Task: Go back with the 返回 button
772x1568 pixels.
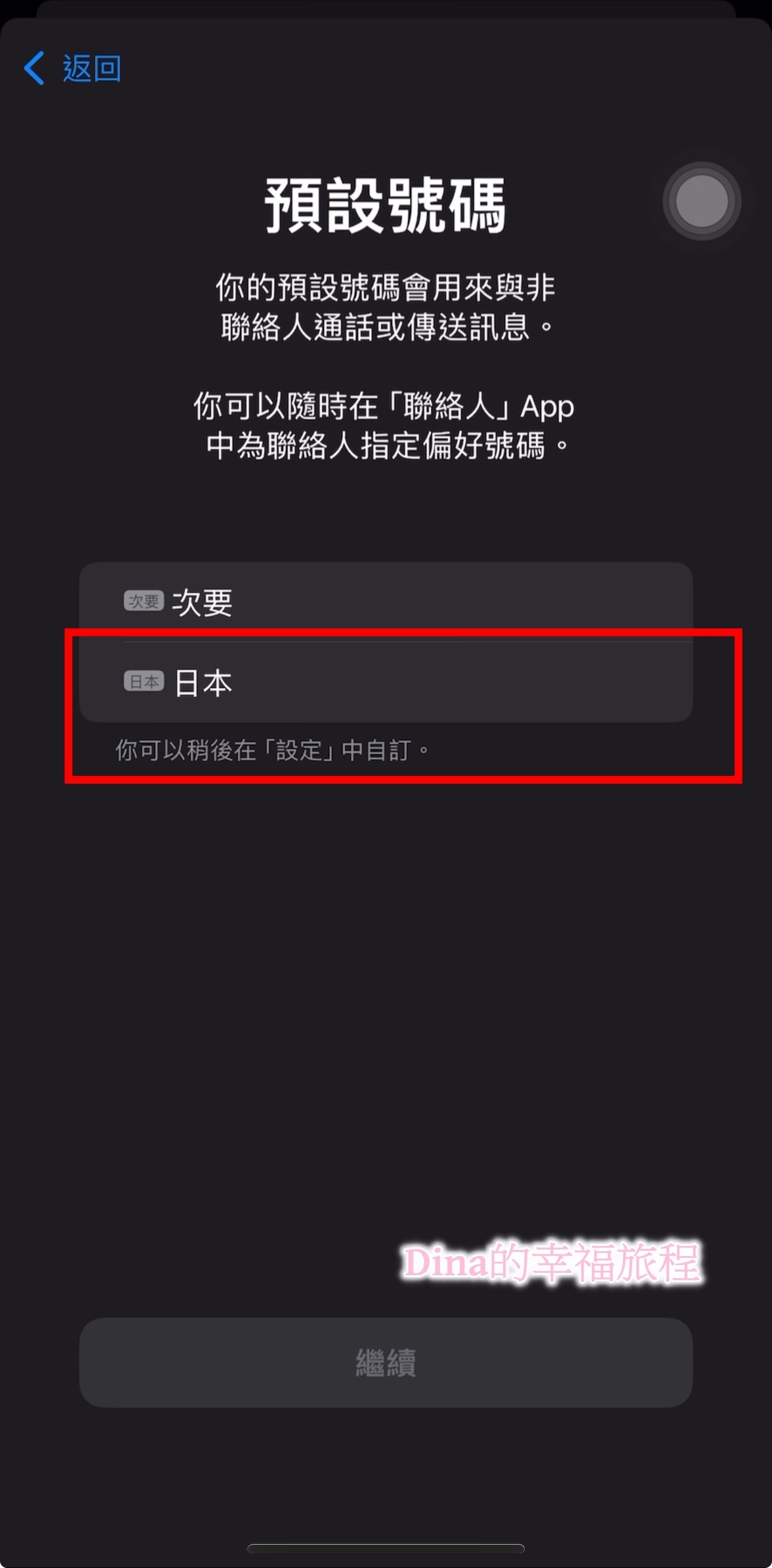Action: pyautogui.click(x=73, y=68)
